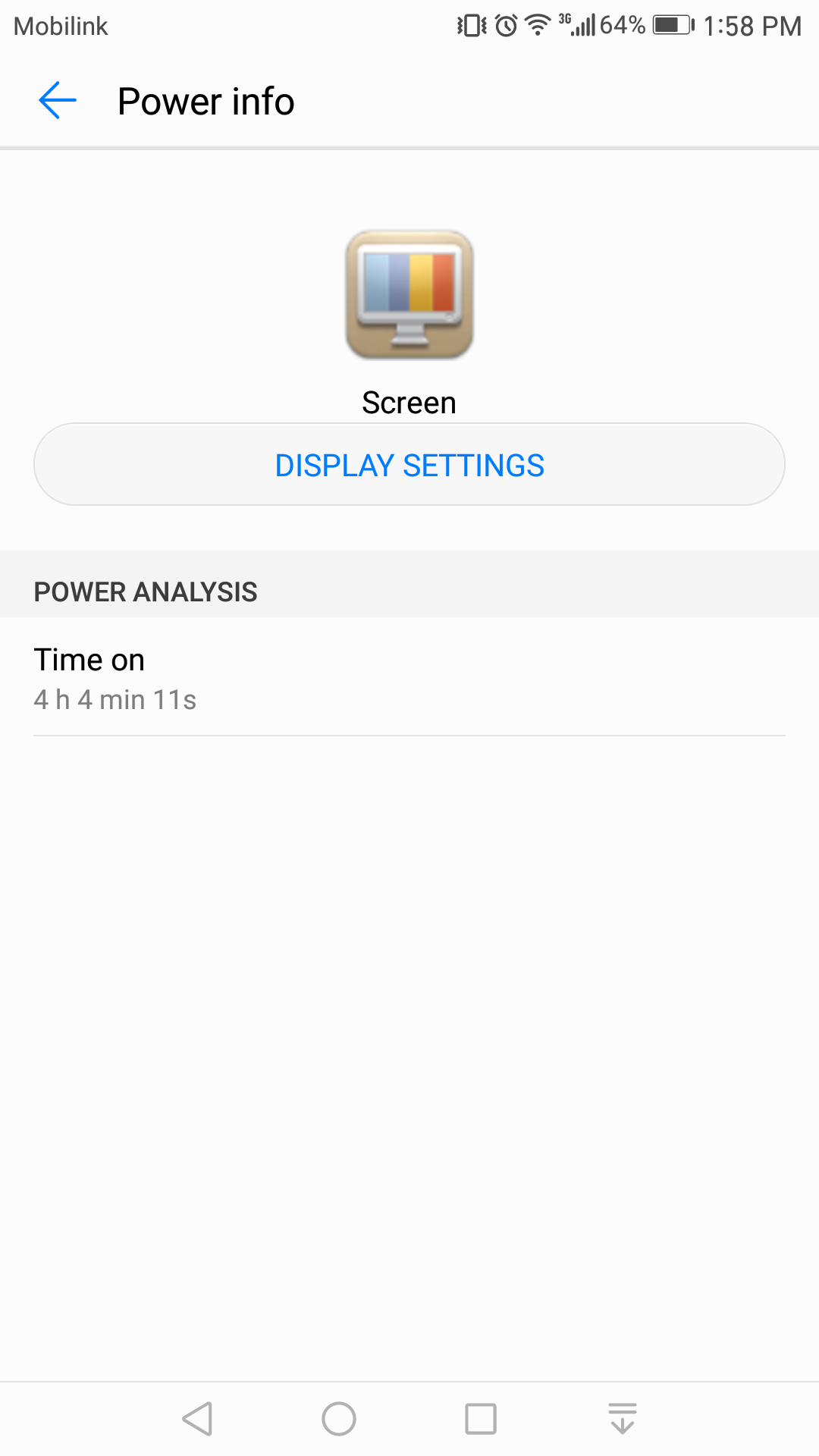Go back from Power info
The height and width of the screenshot is (1456, 819).
pyautogui.click(x=58, y=101)
